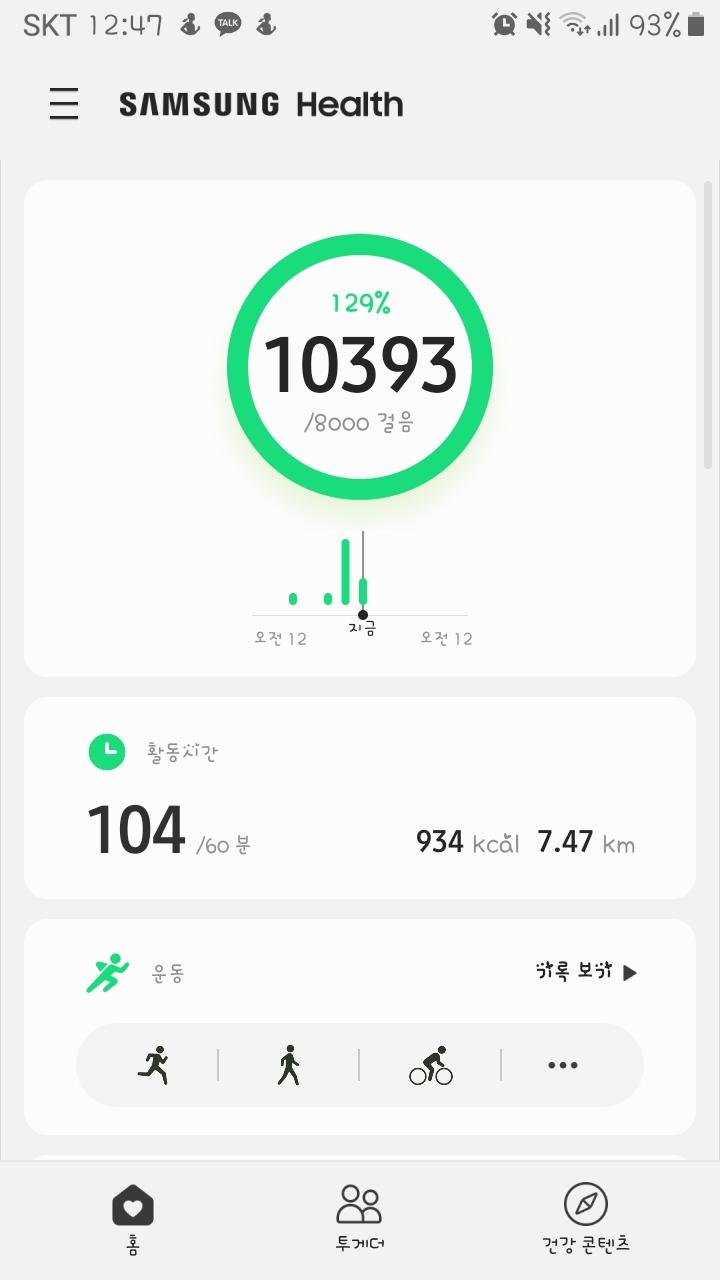Open the 활동시간 active time card
Viewport: 720px width, 1280px height.
[x=360, y=797]
